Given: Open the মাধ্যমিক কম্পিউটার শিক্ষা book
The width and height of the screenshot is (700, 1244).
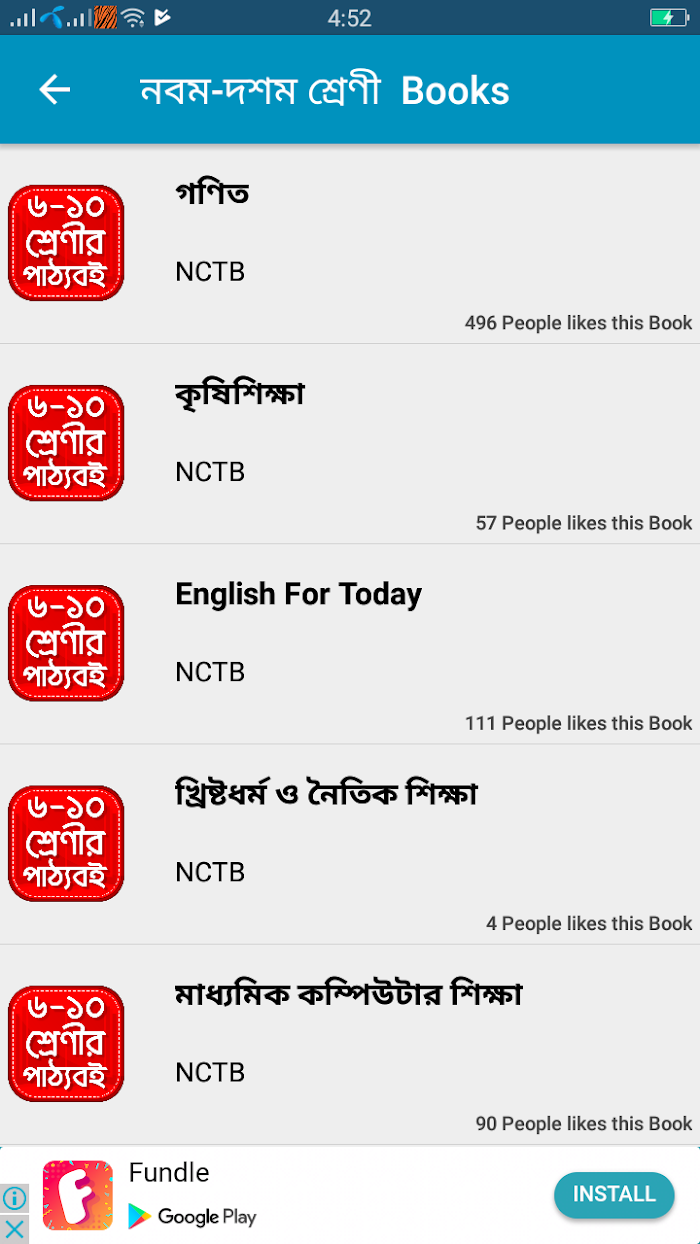Looking at the screenshot, I should click(350, 1044).
